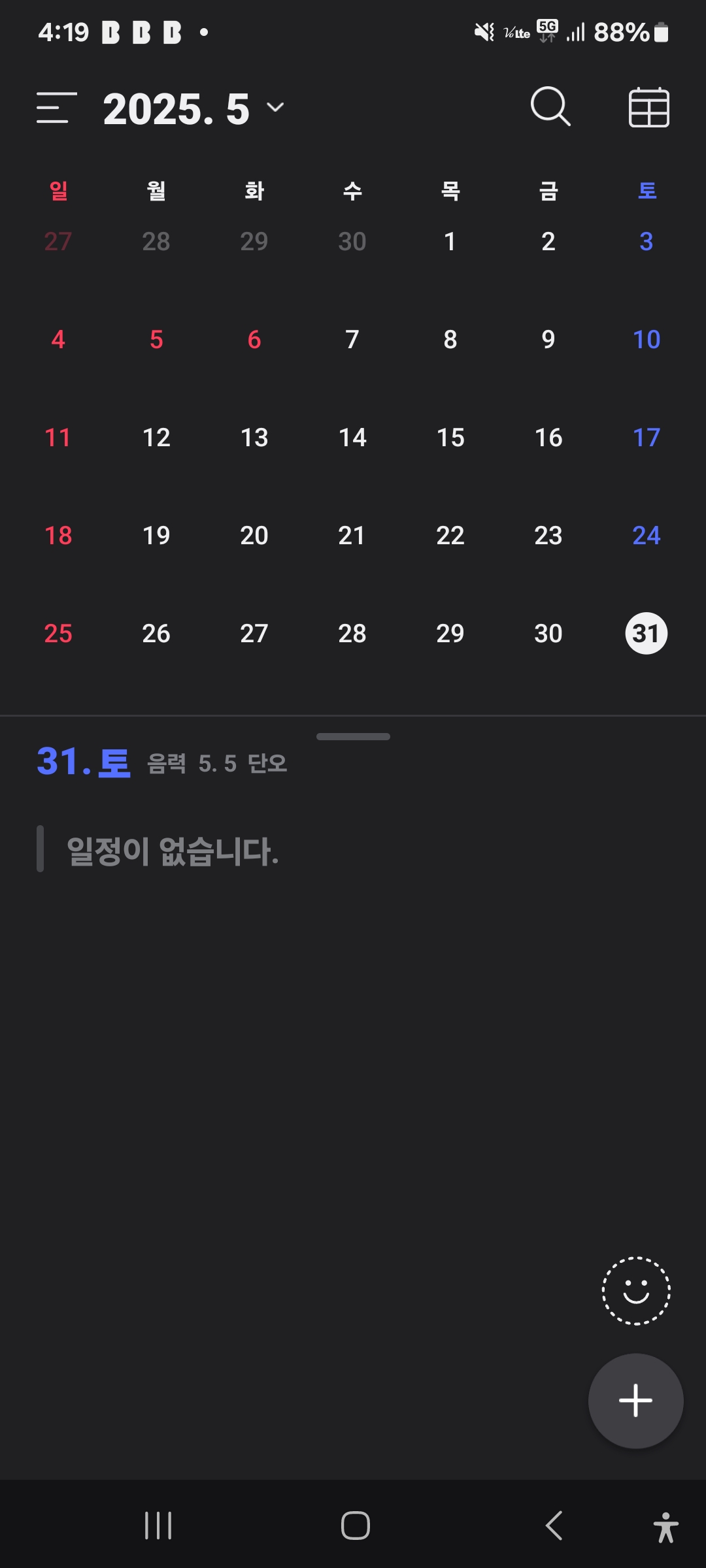
Task: Select May 5 on the calendar
Action: 156,340
